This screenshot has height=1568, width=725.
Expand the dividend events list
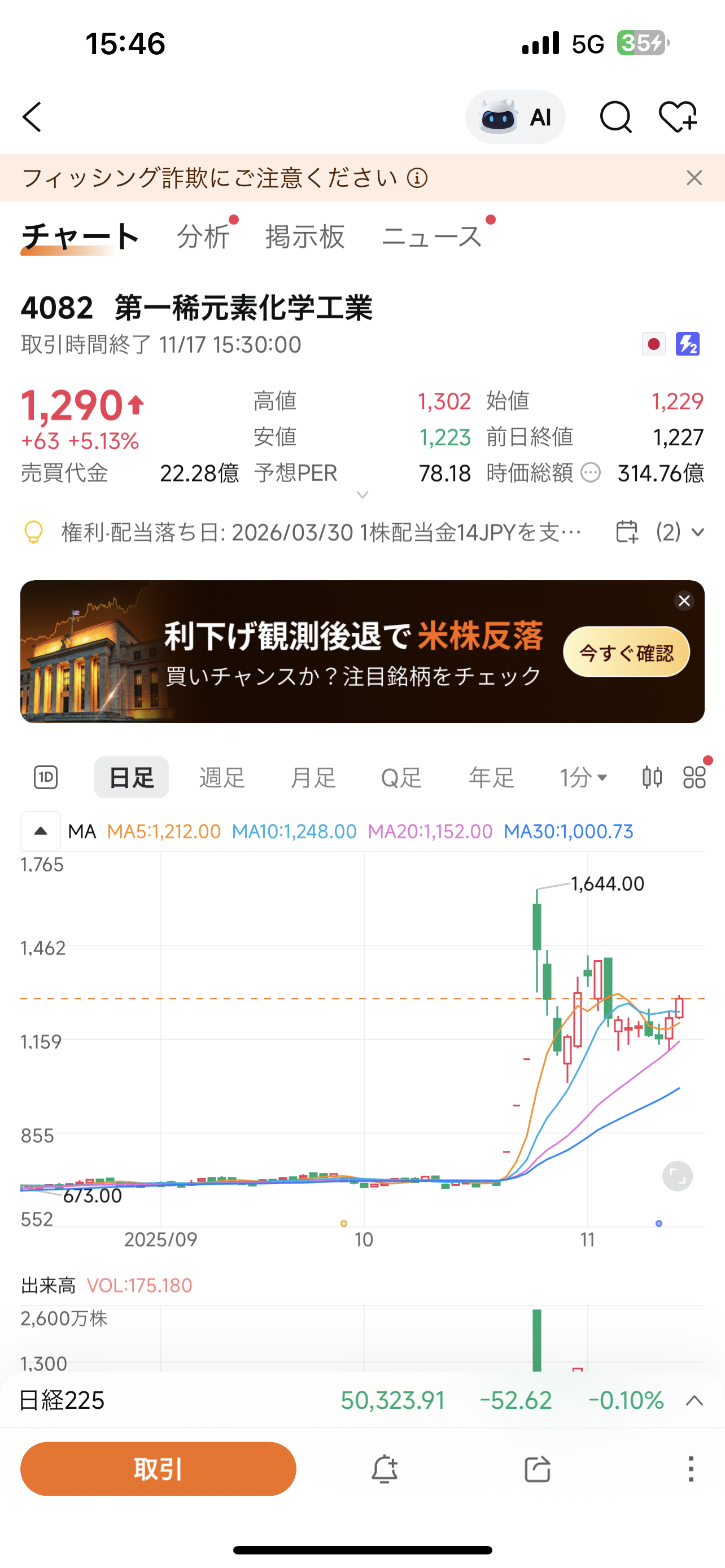click(697, 533)
